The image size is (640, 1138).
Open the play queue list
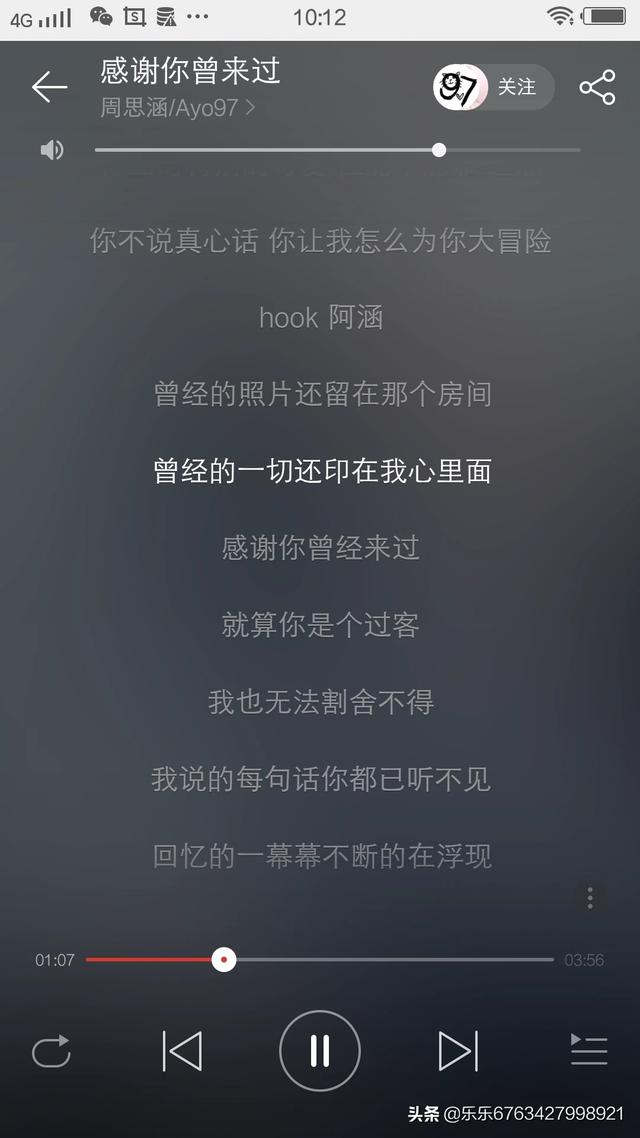point(589,1051)
